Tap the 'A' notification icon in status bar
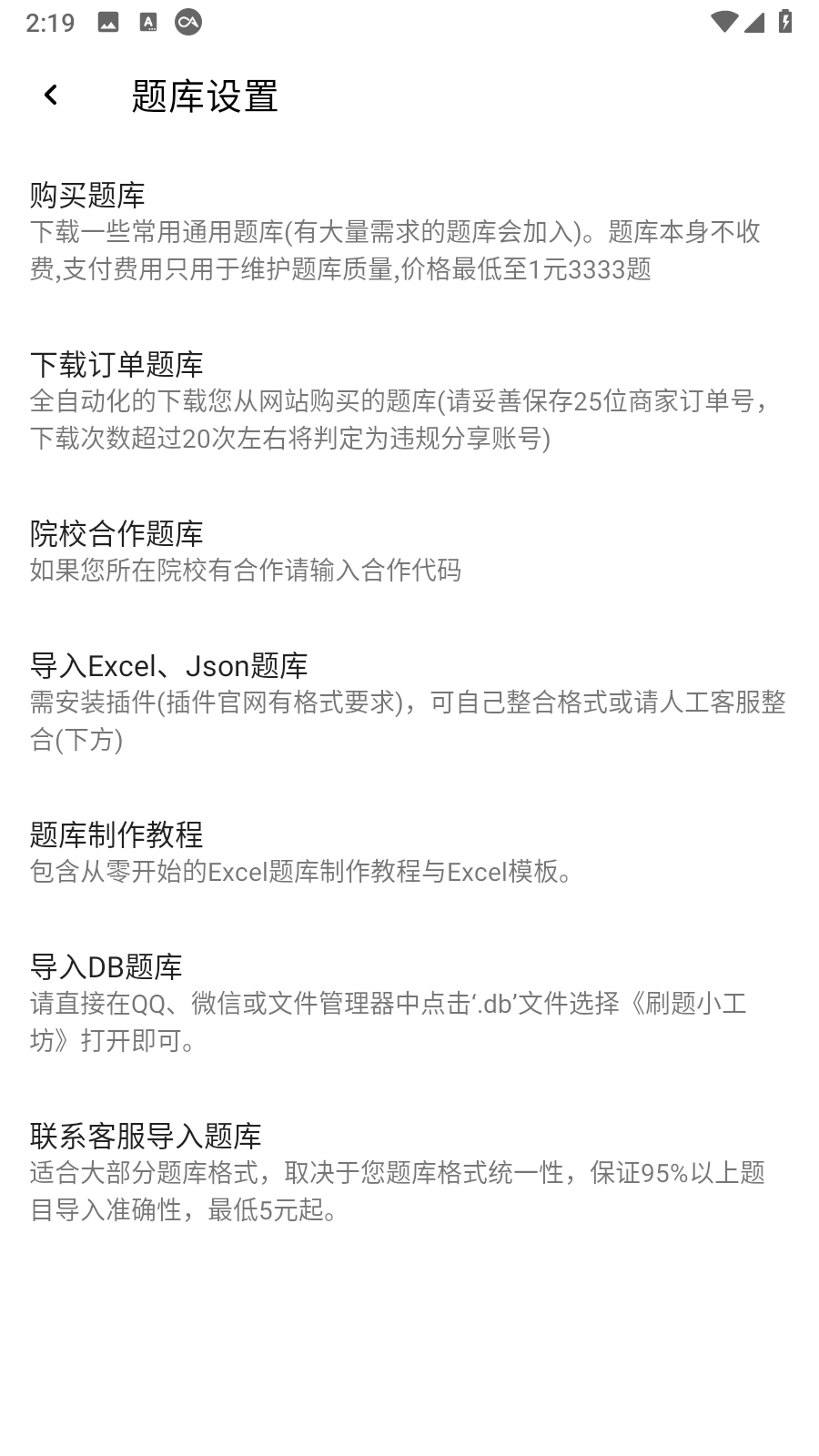The height and width of the screenshot is (1456, 819). 146,23
